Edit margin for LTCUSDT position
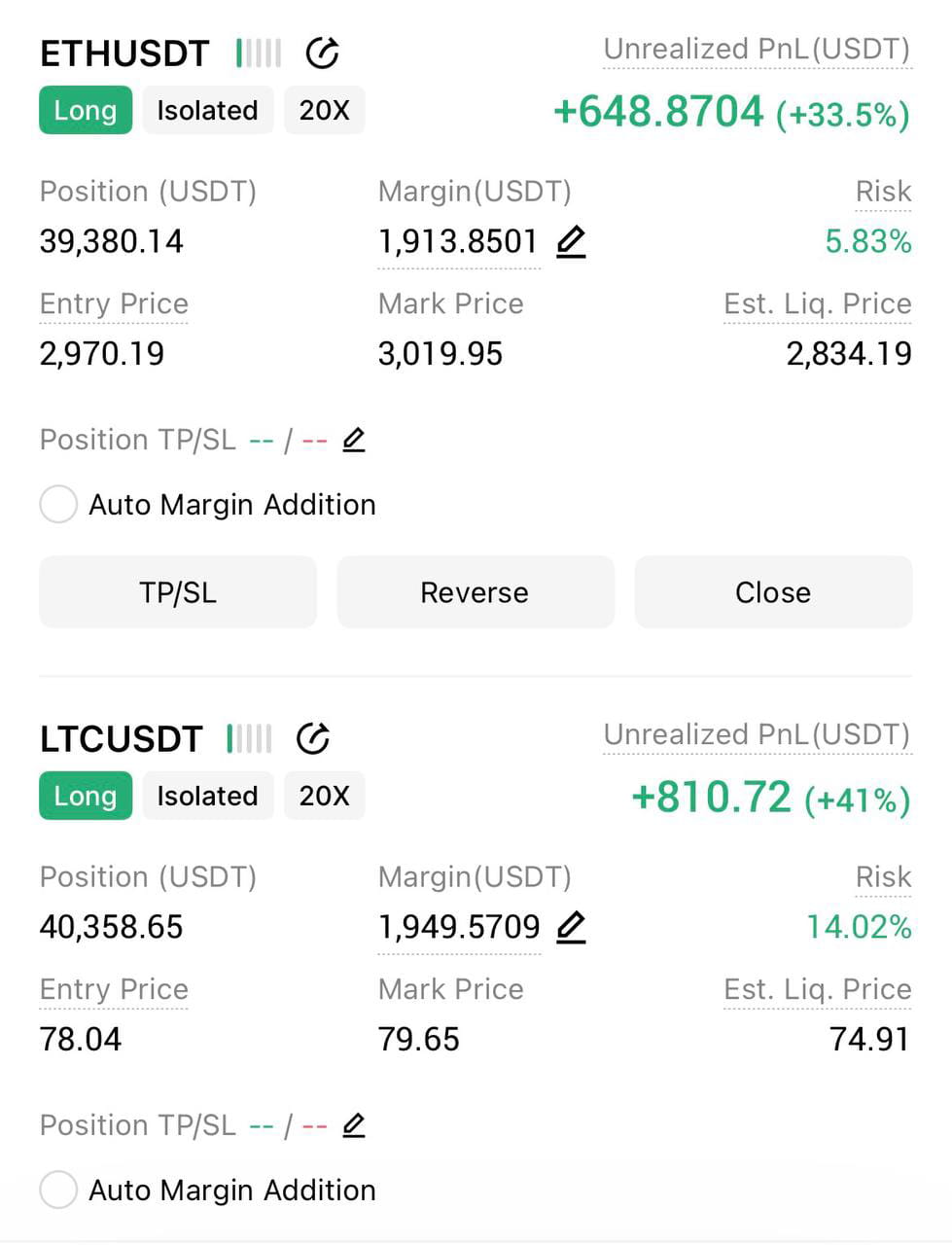This screenshot has height=1245, width=952. (x=571, y=927)
